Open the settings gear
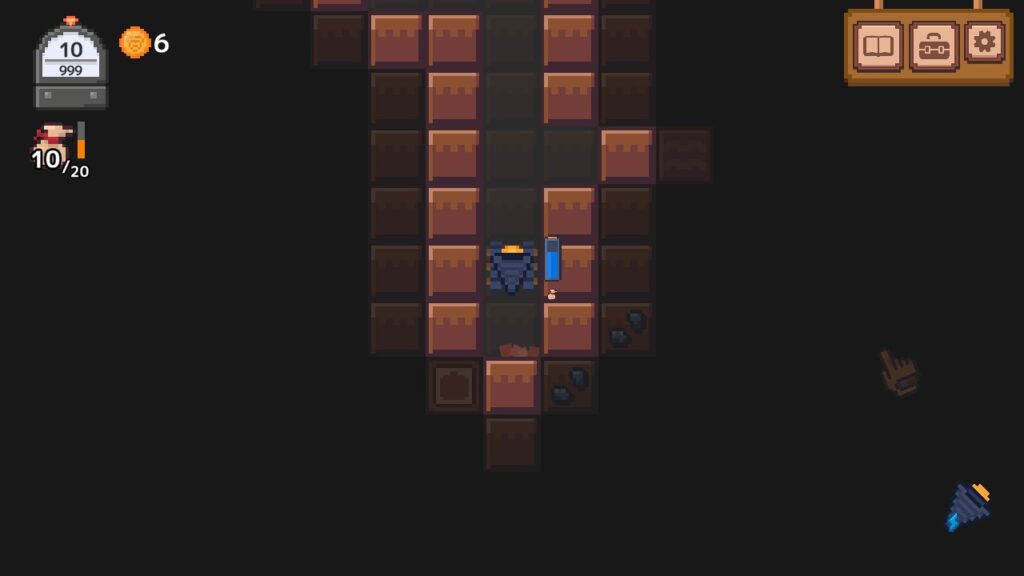The height and width of the screenshot is (576, 1024). (x=984, y=42)
